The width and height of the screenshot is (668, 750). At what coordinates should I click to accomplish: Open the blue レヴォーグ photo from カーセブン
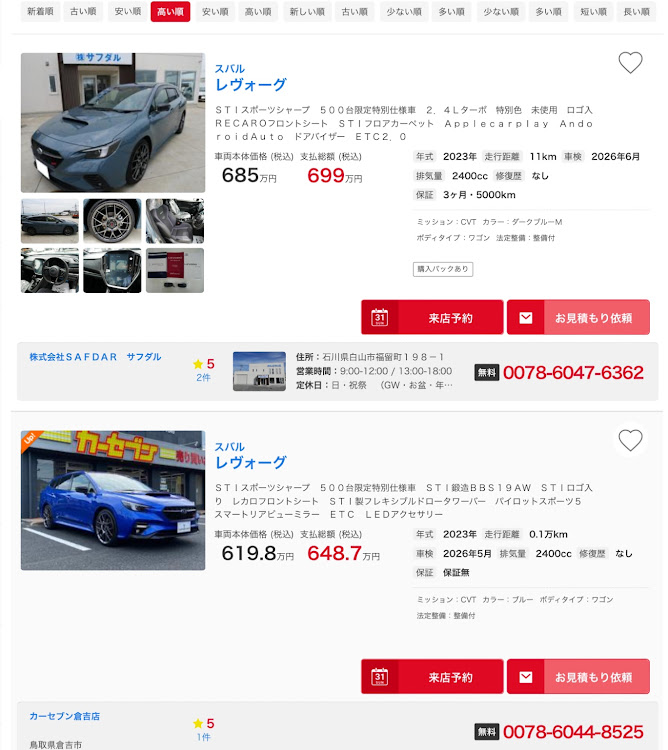coord(112,500)
